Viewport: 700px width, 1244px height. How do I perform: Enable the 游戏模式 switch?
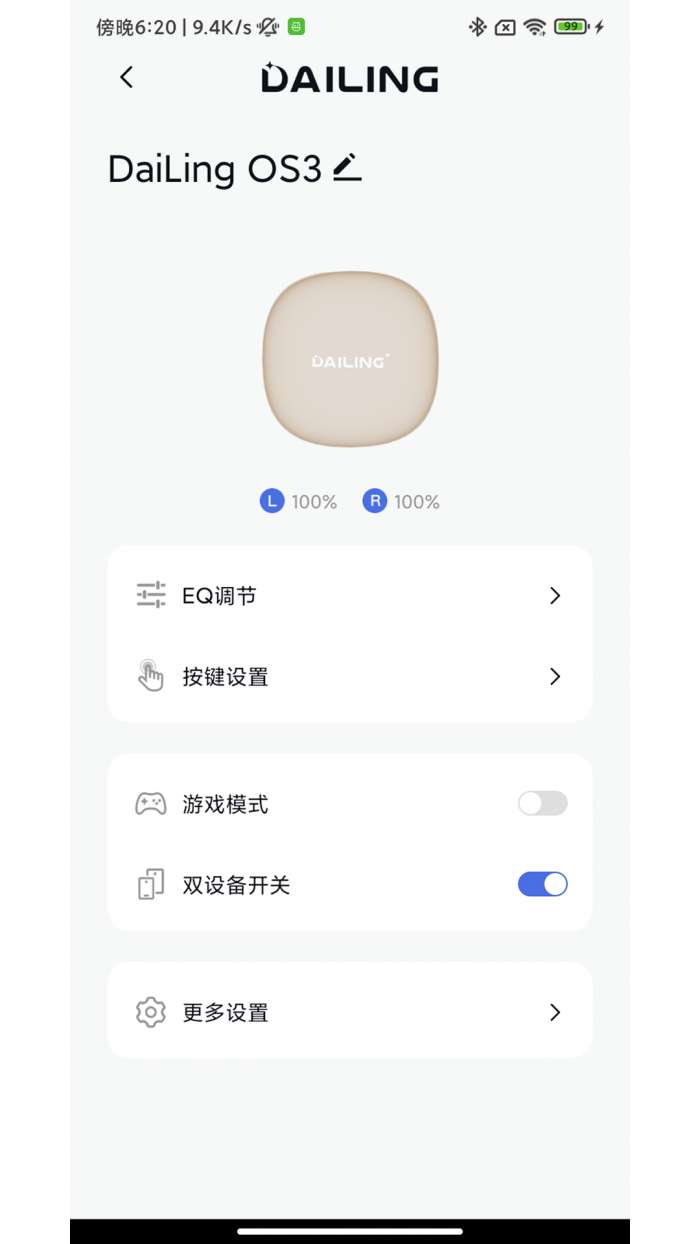pos(542,803)
